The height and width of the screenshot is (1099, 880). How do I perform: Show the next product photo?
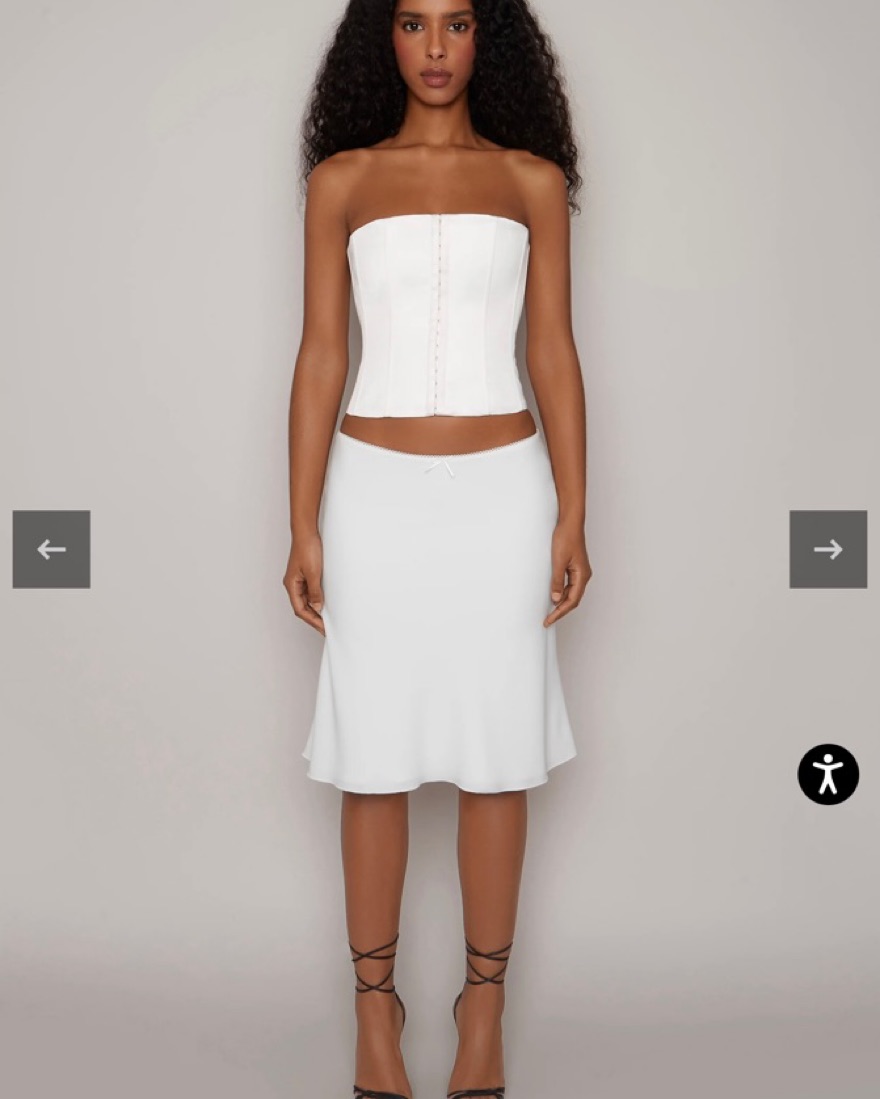point(828,549)
